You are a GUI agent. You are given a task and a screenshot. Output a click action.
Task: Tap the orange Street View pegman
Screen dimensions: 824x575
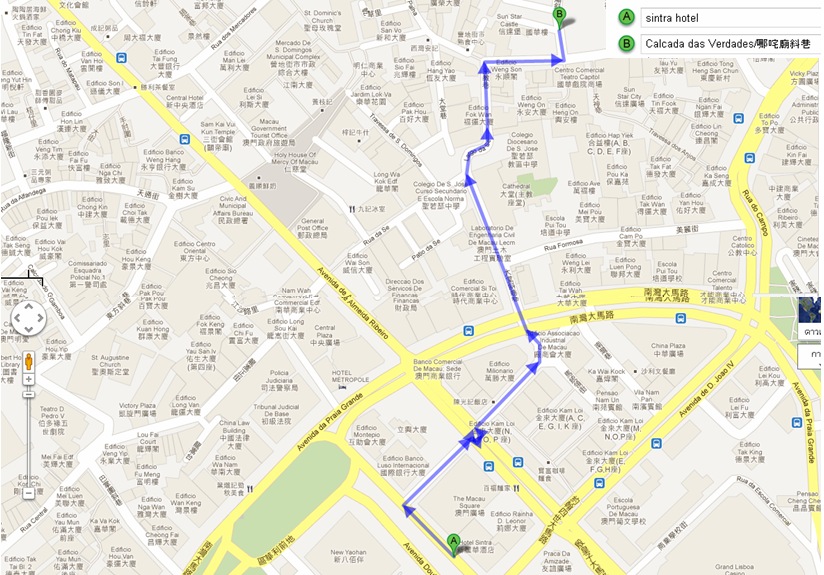(x=28, y=361)
